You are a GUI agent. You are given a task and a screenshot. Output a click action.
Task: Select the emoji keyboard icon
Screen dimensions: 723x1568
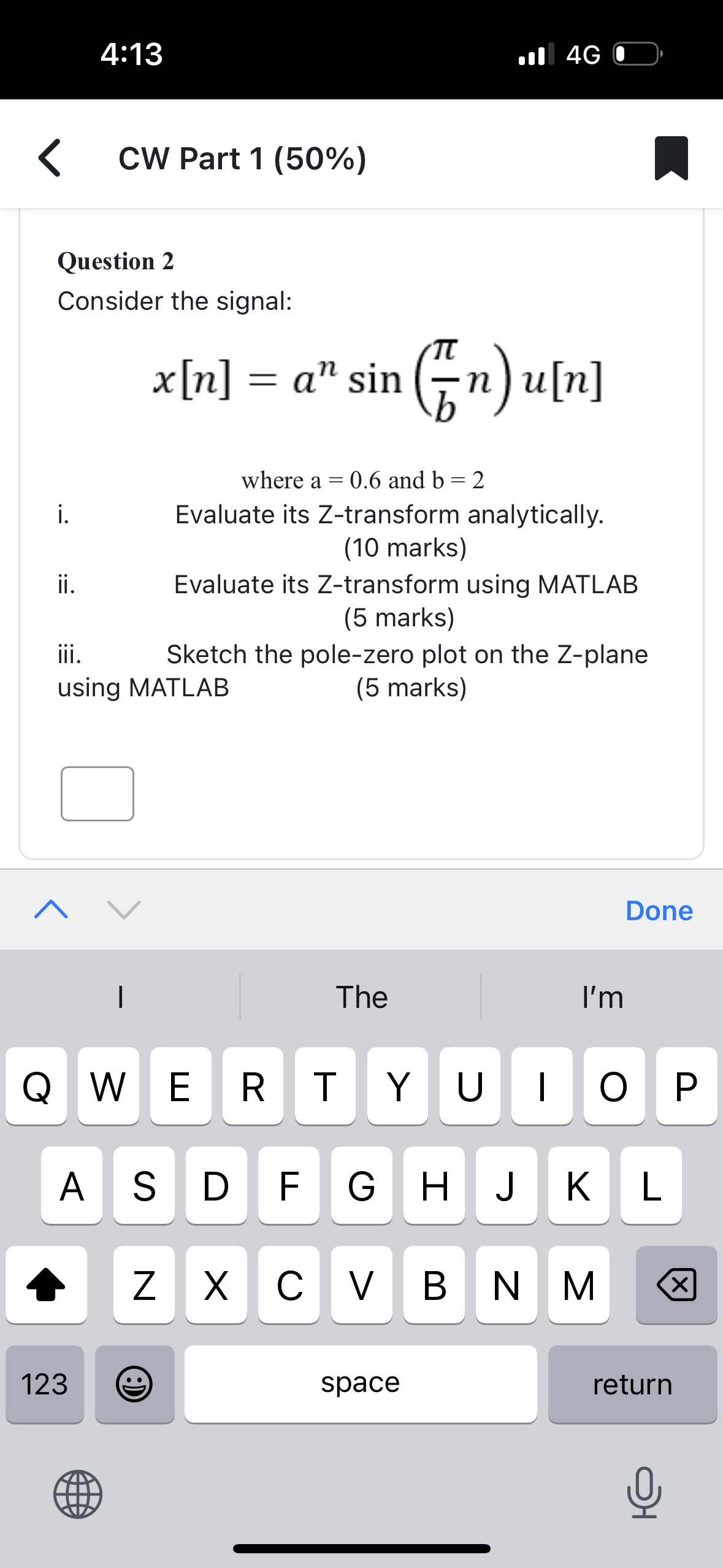tap(134, 1383)
